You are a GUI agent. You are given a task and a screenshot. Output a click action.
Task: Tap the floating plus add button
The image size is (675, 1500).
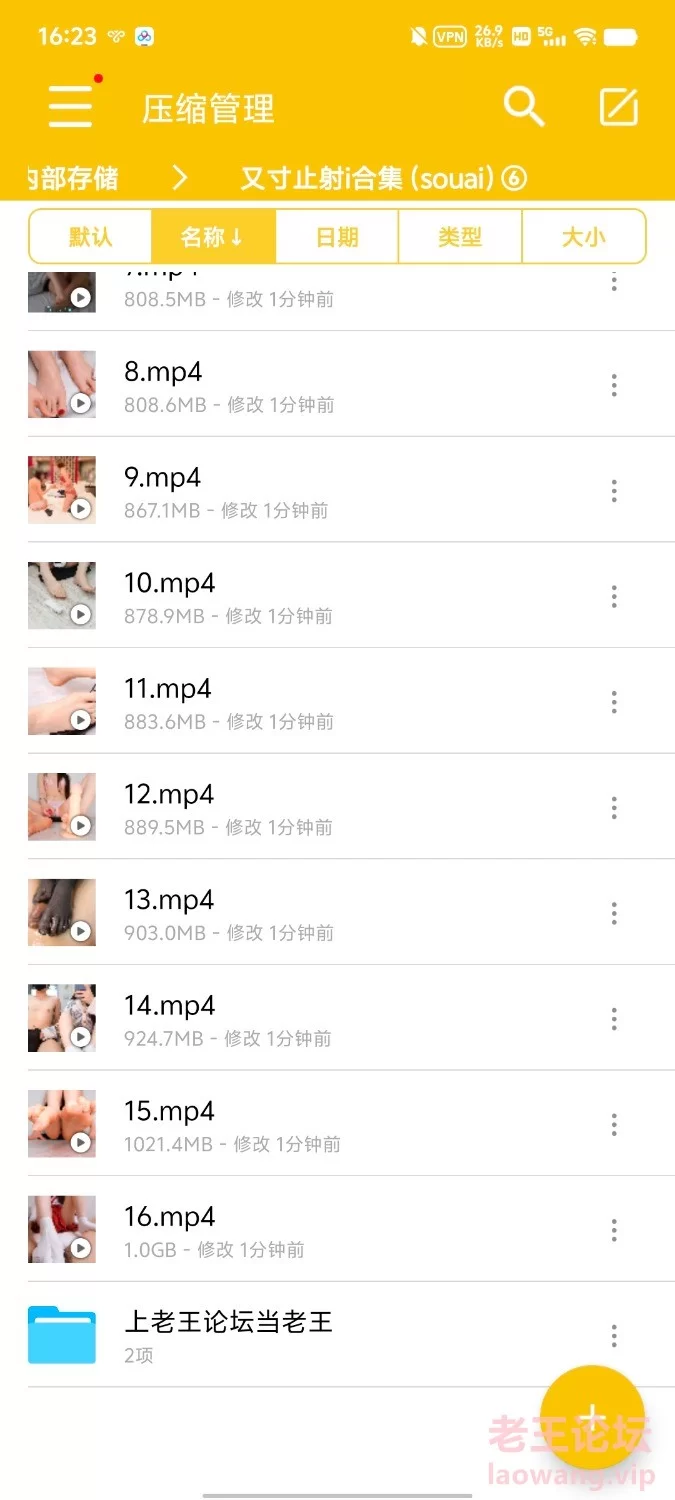click(592, 1416)
